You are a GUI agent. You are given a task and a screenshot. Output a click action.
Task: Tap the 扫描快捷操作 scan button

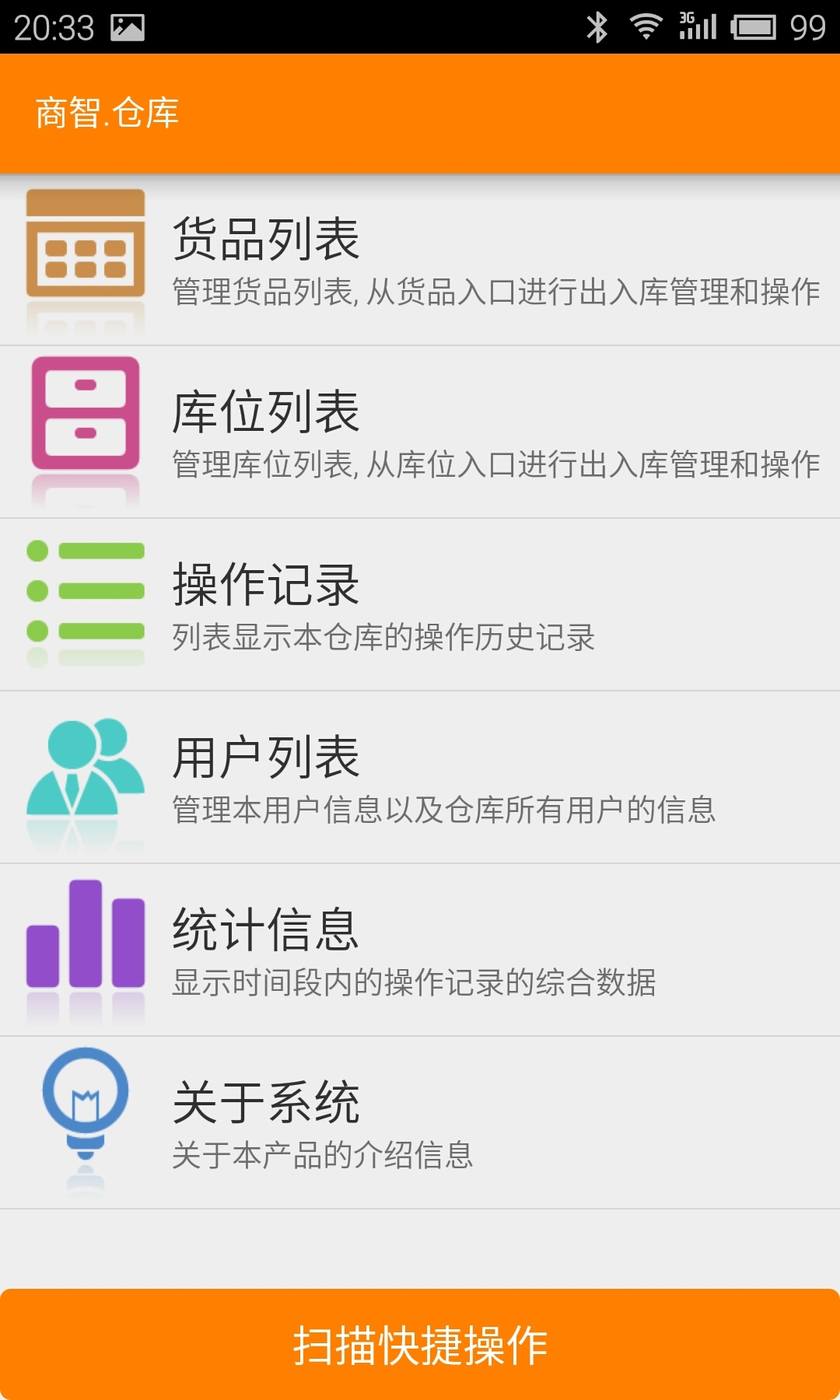[x=420, y=1344]
